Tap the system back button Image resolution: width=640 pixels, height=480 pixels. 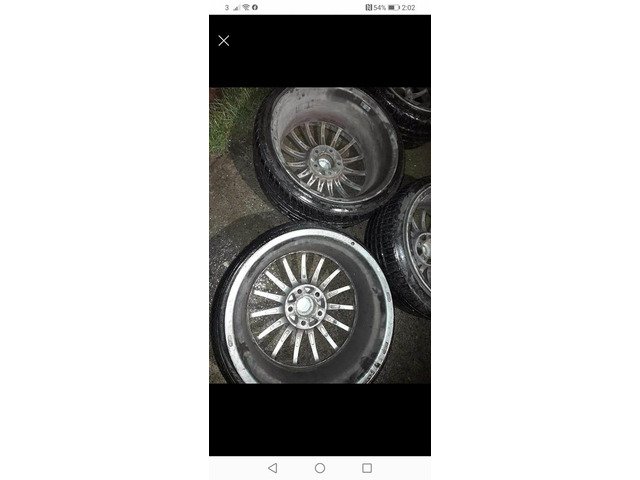click(273, 468)
